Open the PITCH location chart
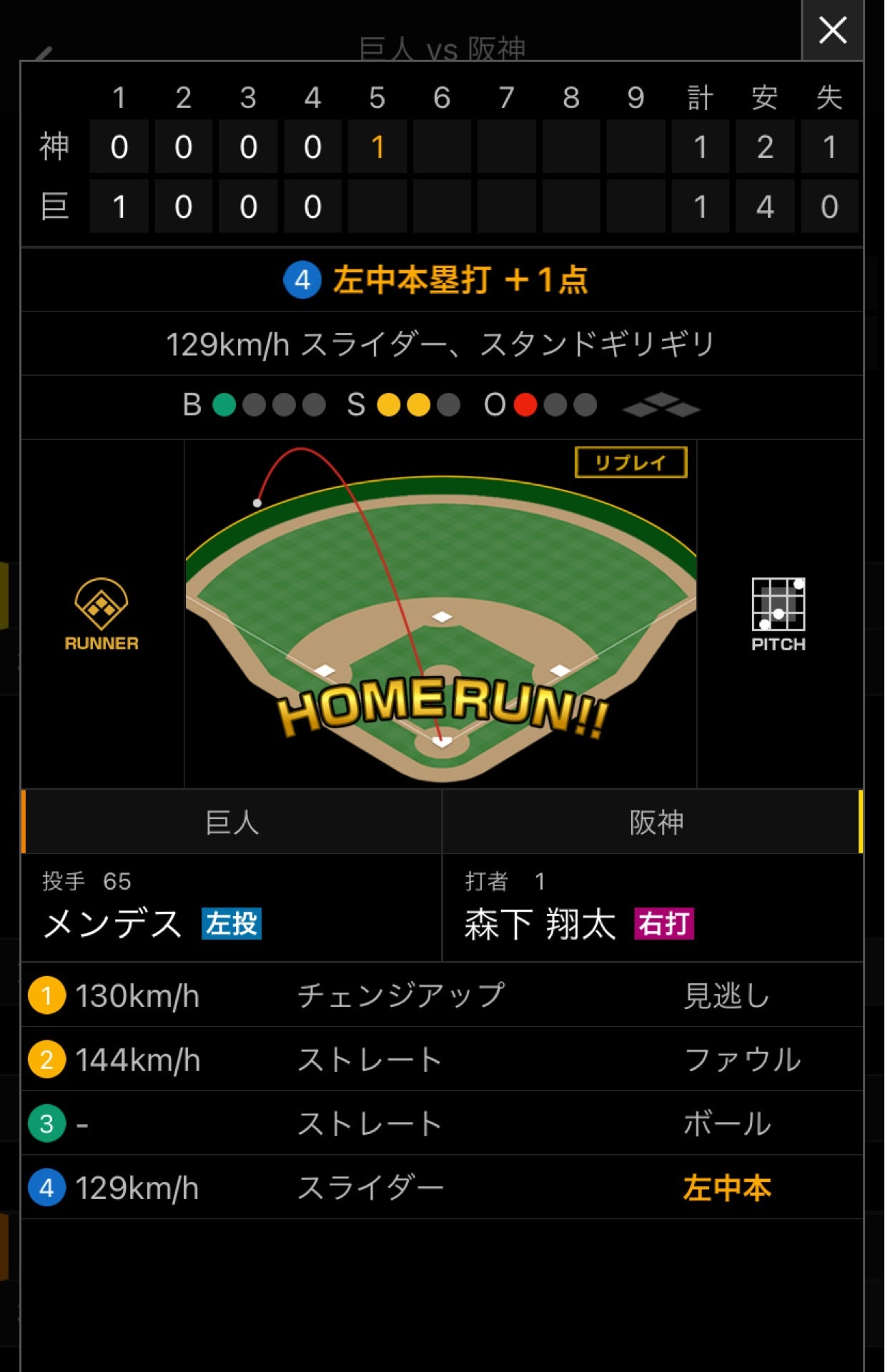Image resolution: width=885 pixels, height=1372 pixels. pos(778,614)
